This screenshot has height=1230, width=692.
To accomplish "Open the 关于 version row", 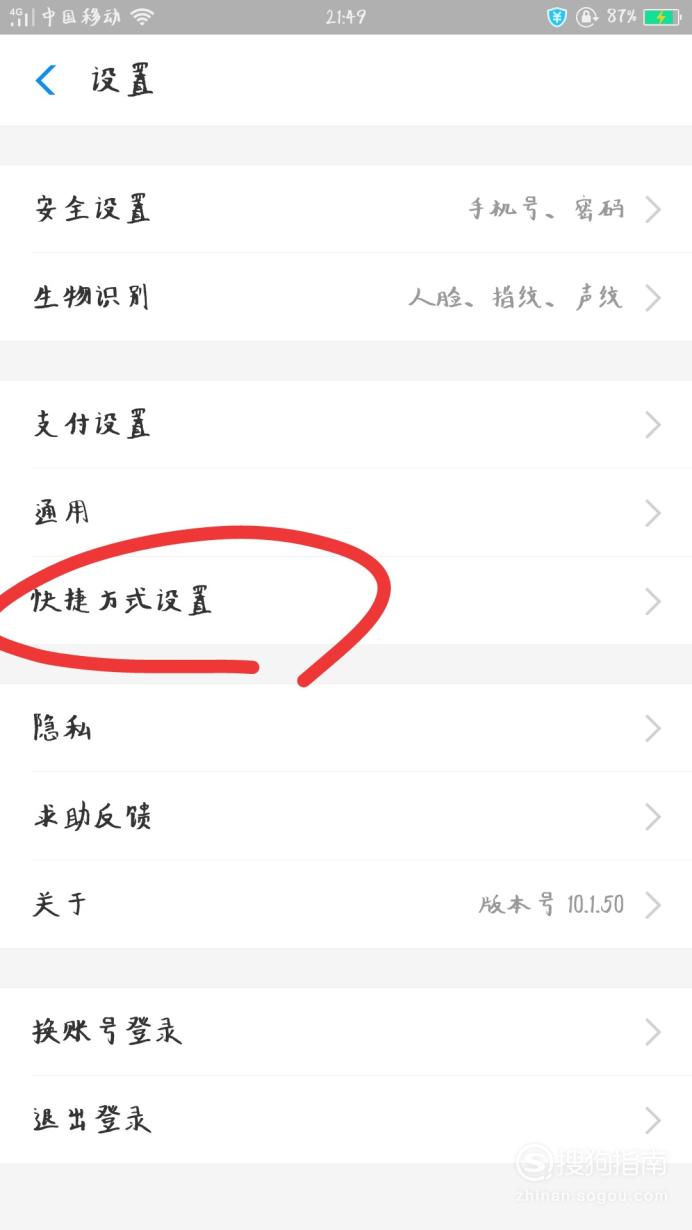I will pos(346,904).
